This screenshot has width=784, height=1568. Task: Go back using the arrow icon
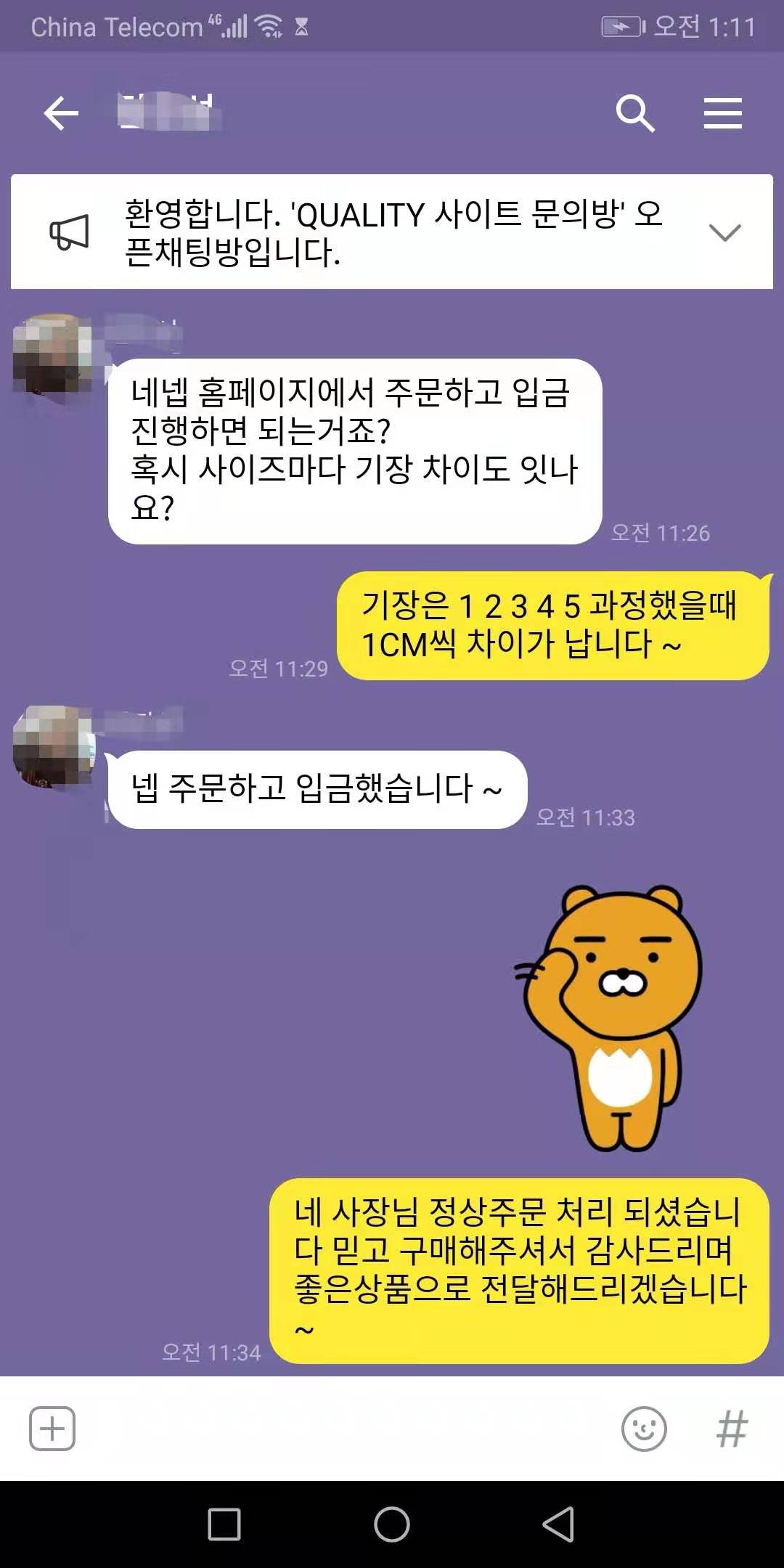(61, 114)
